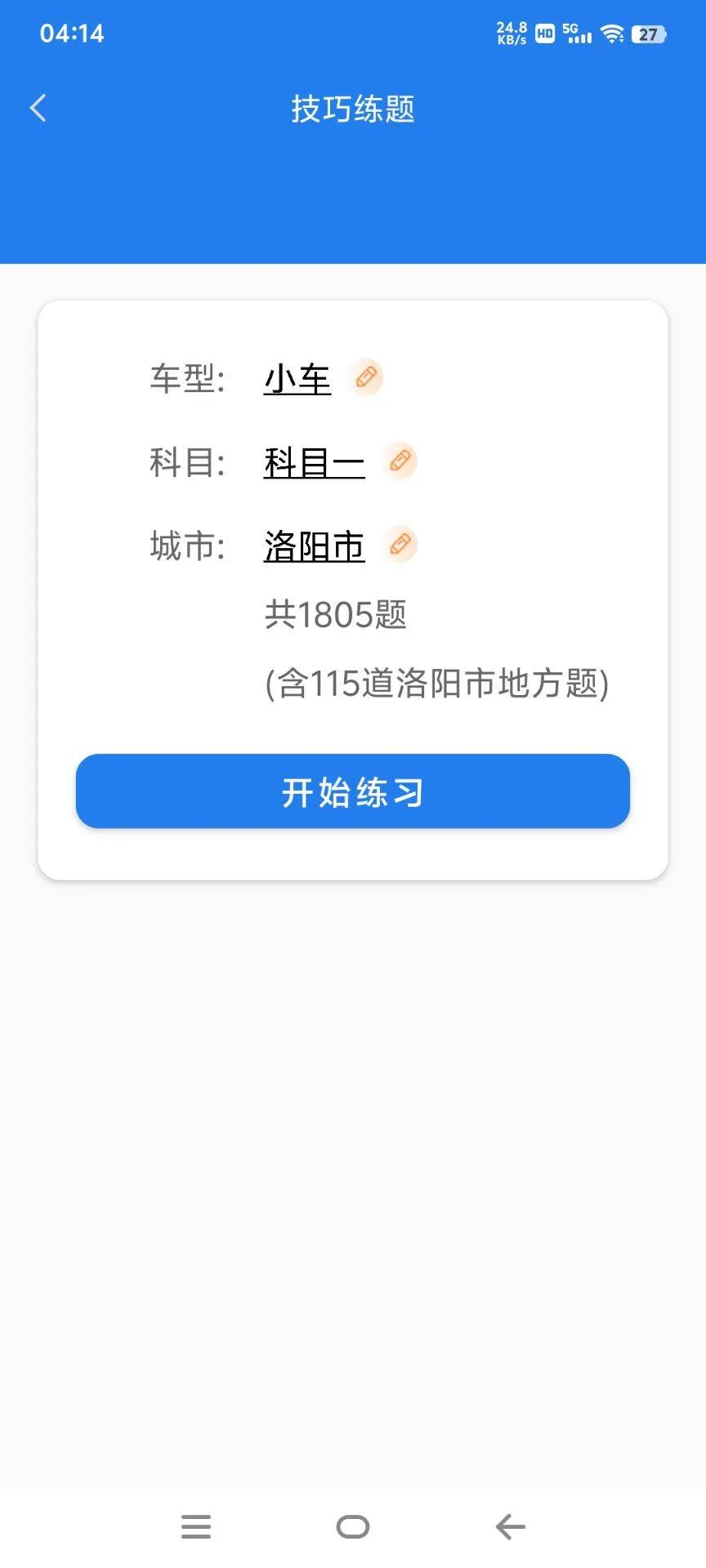Click the edit pencil icon next to 洛阳市
Screen dimensions: 706x1568
400,545
